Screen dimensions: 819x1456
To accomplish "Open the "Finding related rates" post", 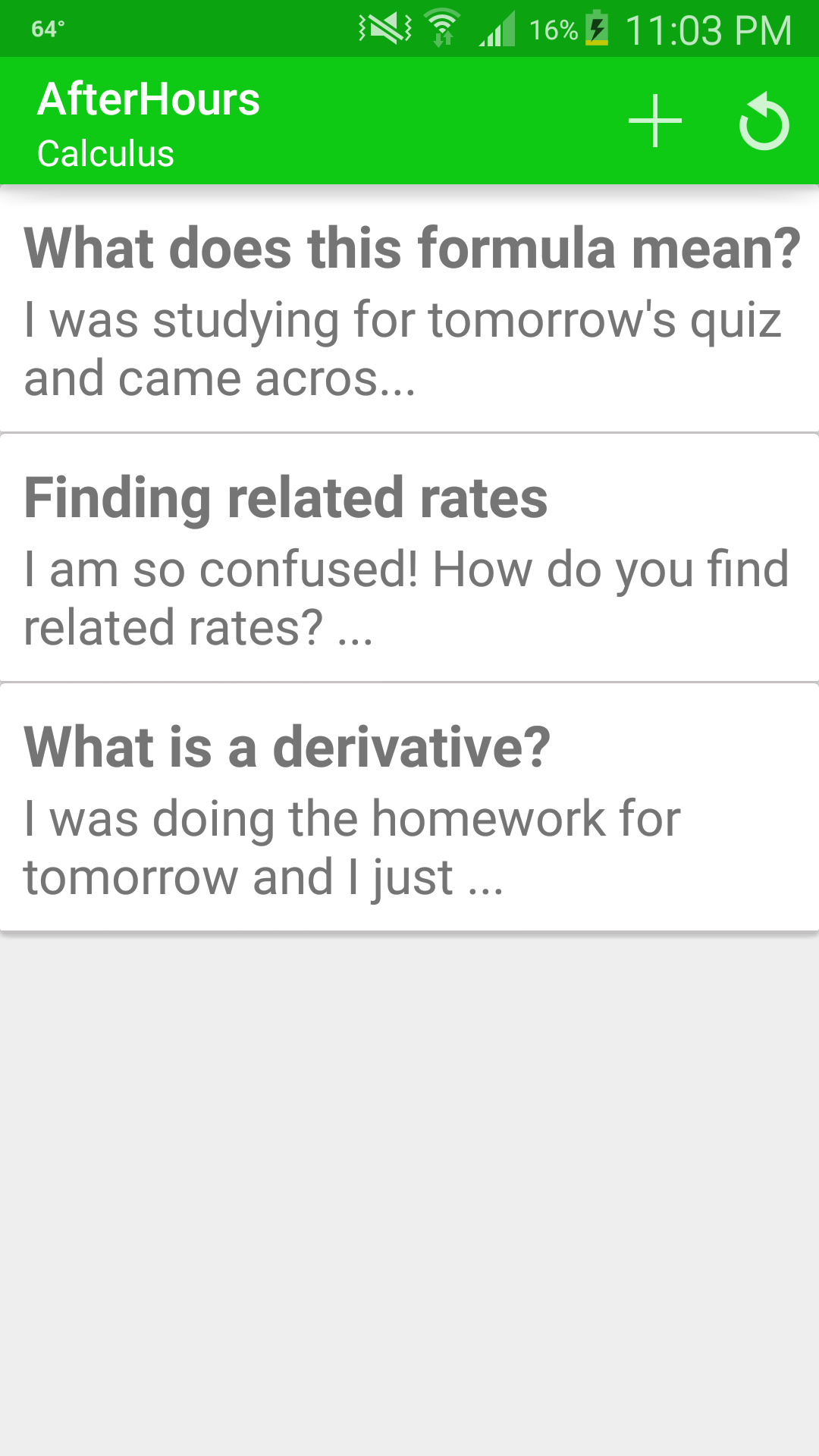I will (409, 560).
